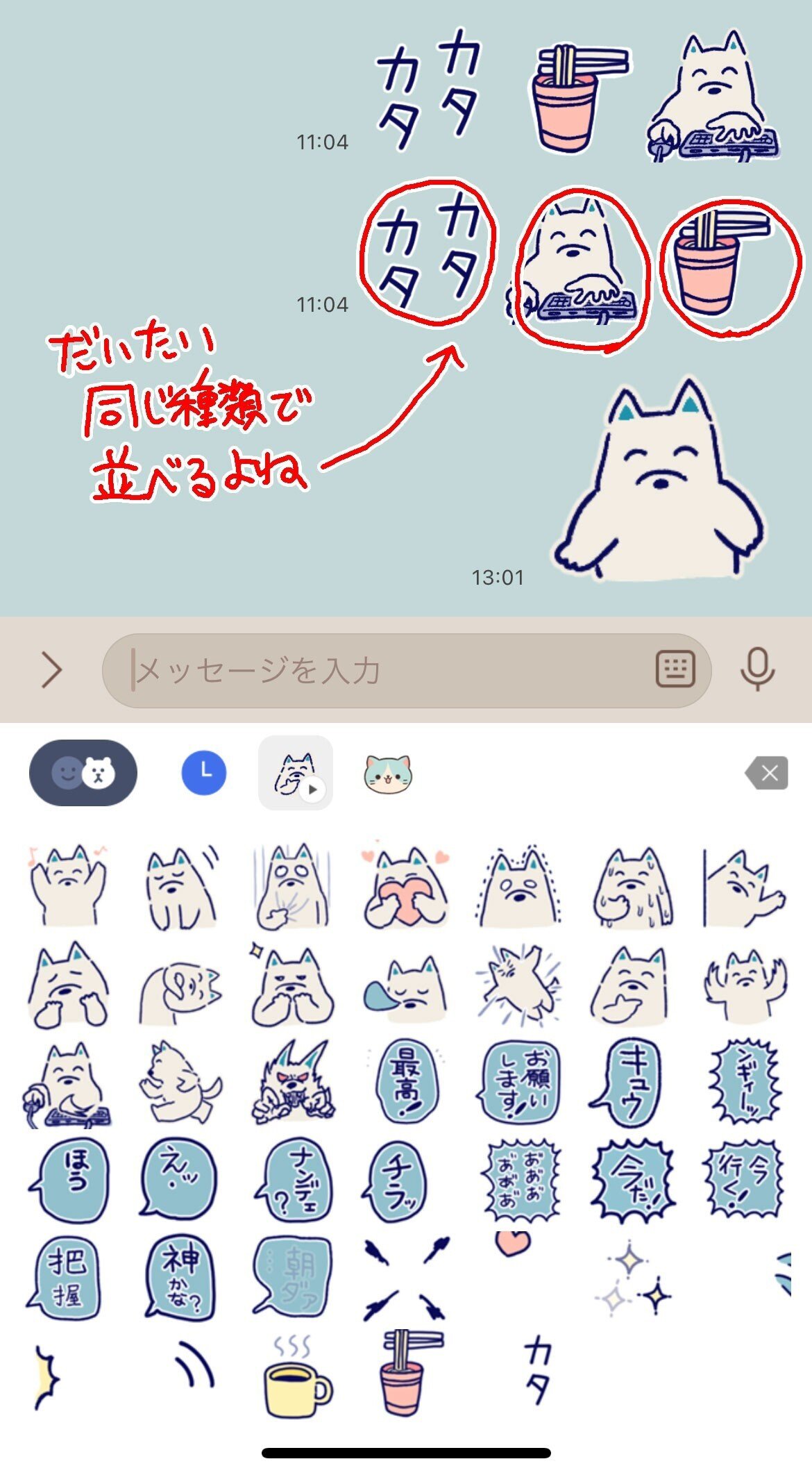
Task: Delete the last emoji with backspace
Action: coord(766,773)
